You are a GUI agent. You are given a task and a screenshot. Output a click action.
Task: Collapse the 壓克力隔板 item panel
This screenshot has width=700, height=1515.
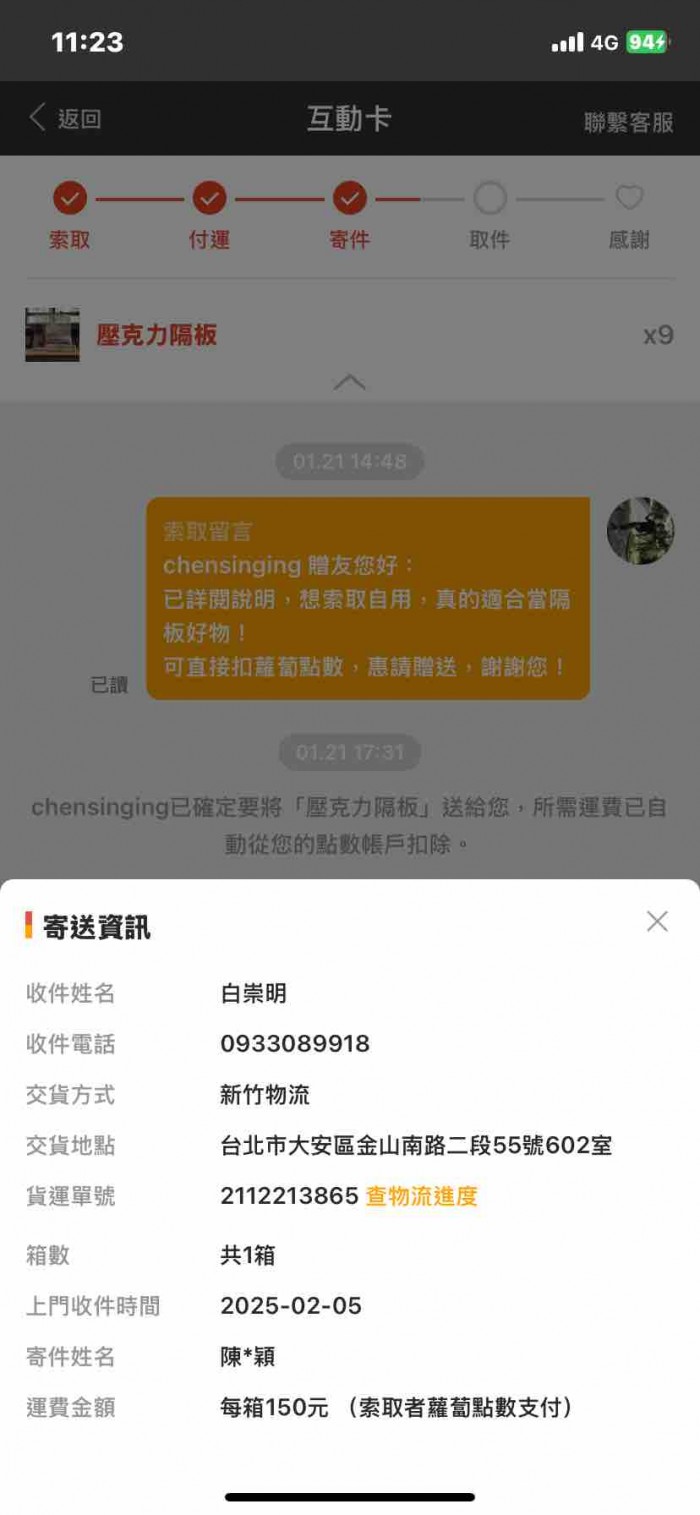click(x=349, y=382)
